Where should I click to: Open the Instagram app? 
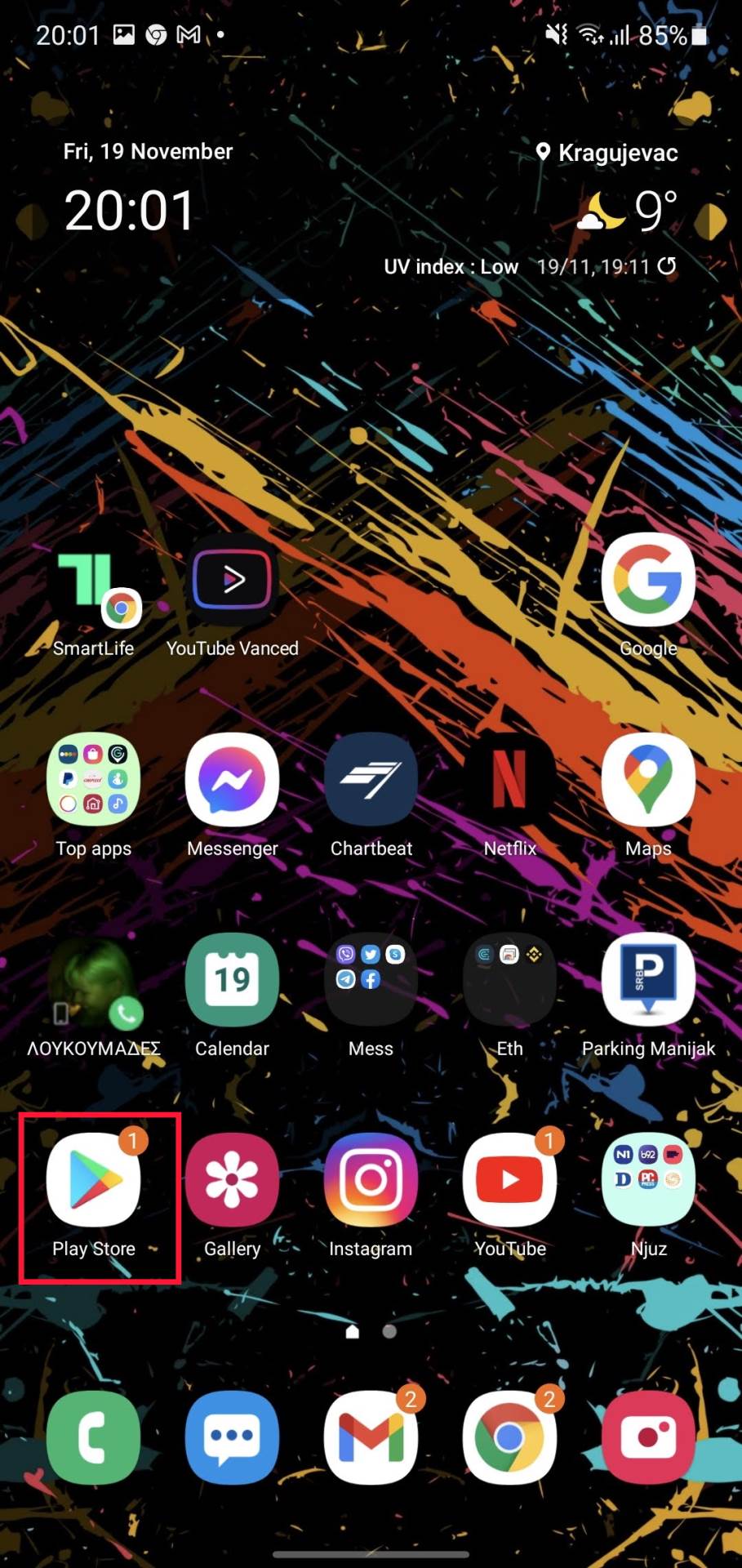(x=371, y=1180)
